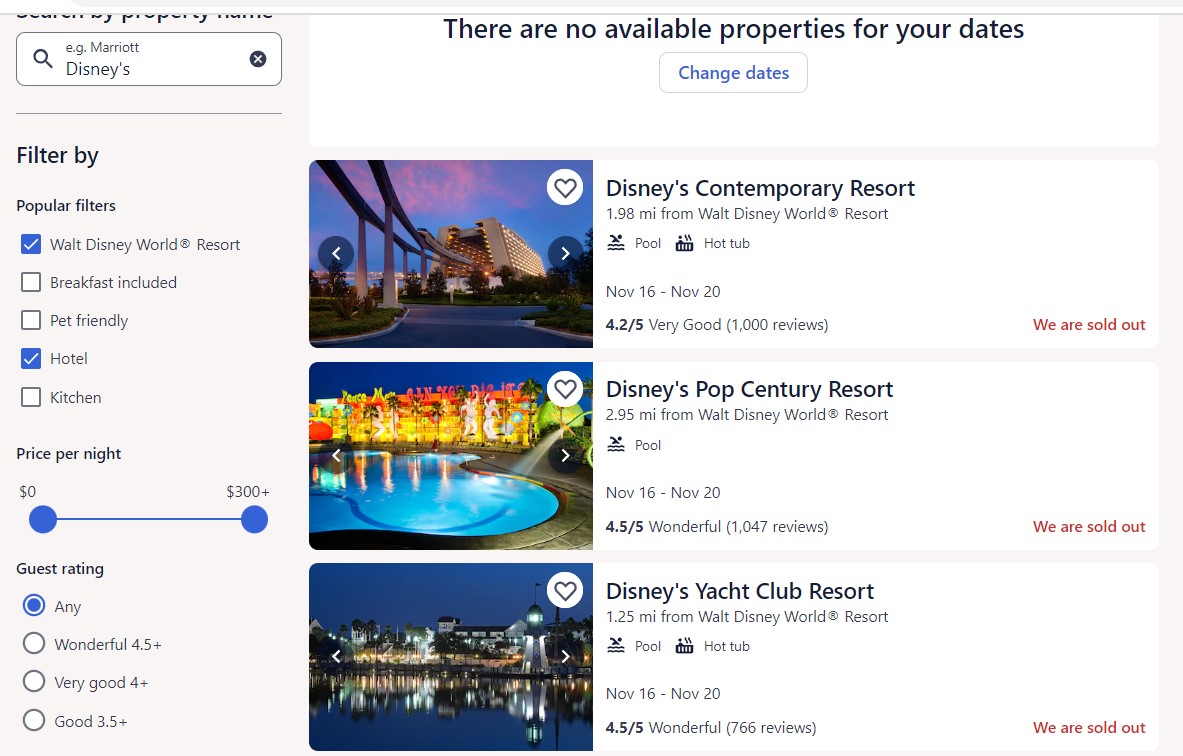Clear the property name search text
Screen dimensions: 1183x756
point(258,59)
